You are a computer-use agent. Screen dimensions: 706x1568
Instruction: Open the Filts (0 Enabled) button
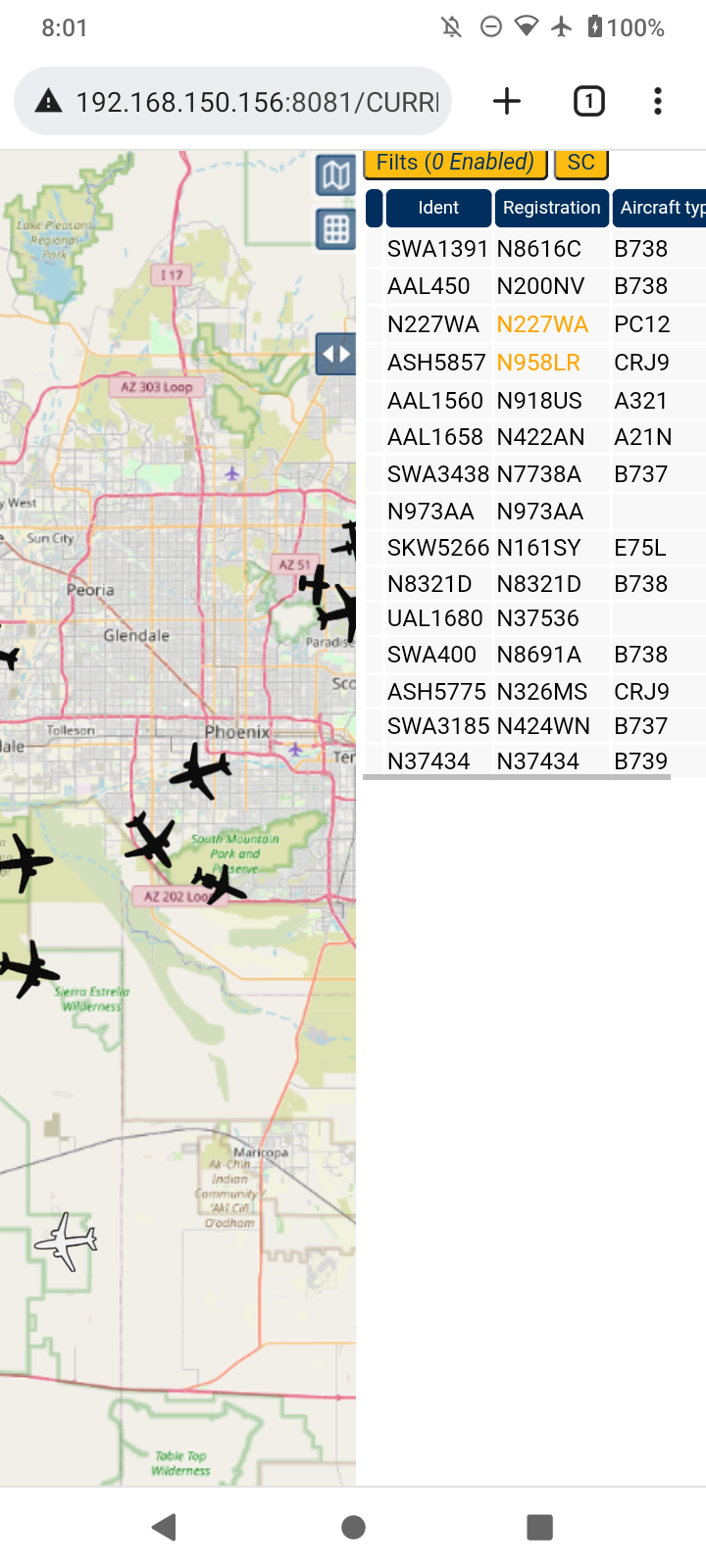coord(455,163)
